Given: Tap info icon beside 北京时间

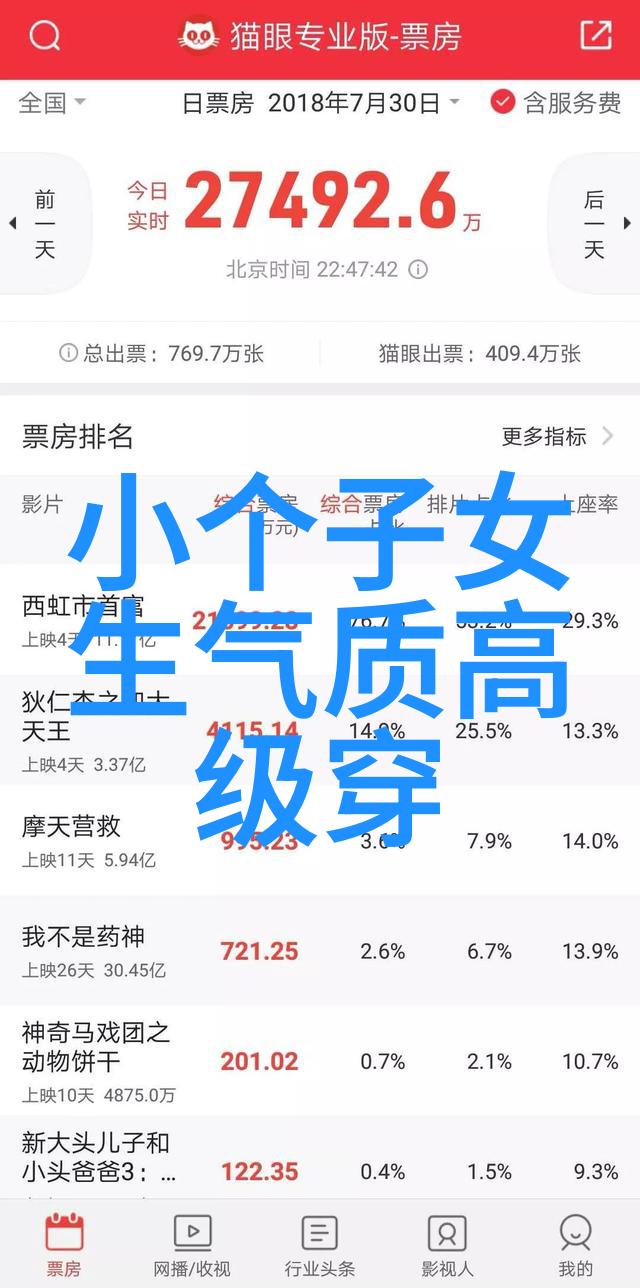Looking at the screenshot, I should point(419,269).
